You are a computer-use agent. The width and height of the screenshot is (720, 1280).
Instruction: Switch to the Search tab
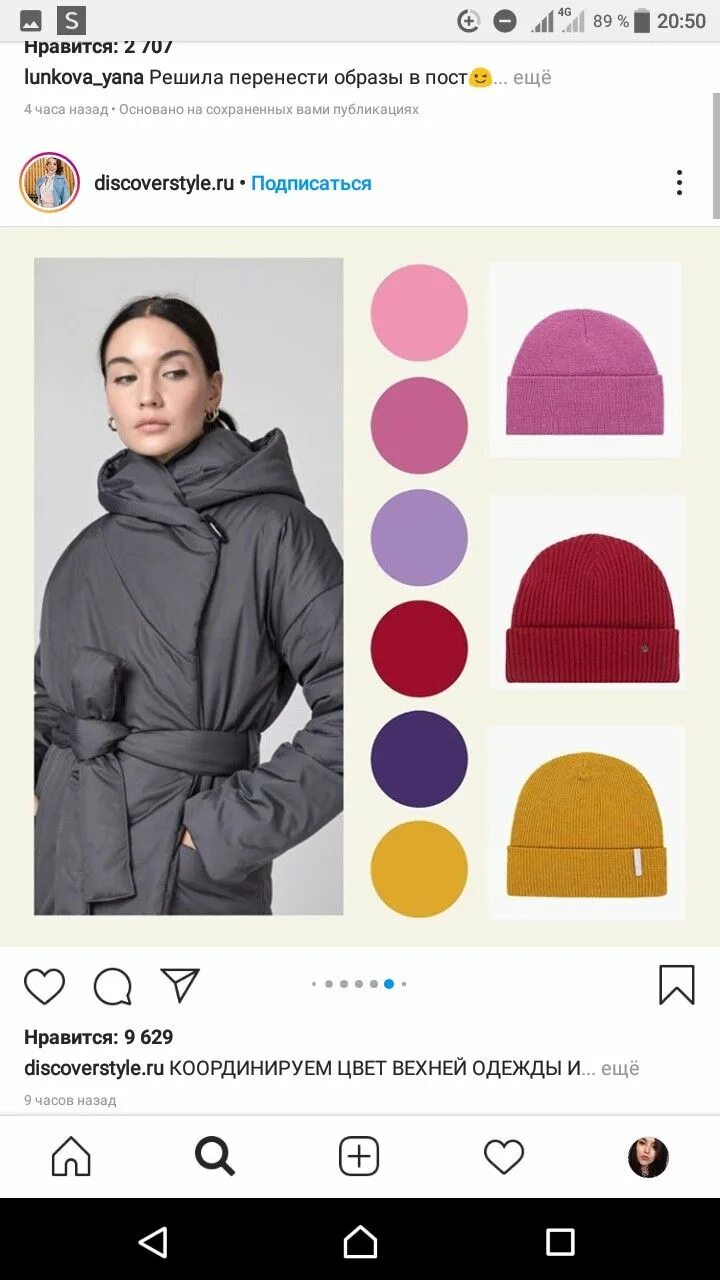[x=215, y=1157]
